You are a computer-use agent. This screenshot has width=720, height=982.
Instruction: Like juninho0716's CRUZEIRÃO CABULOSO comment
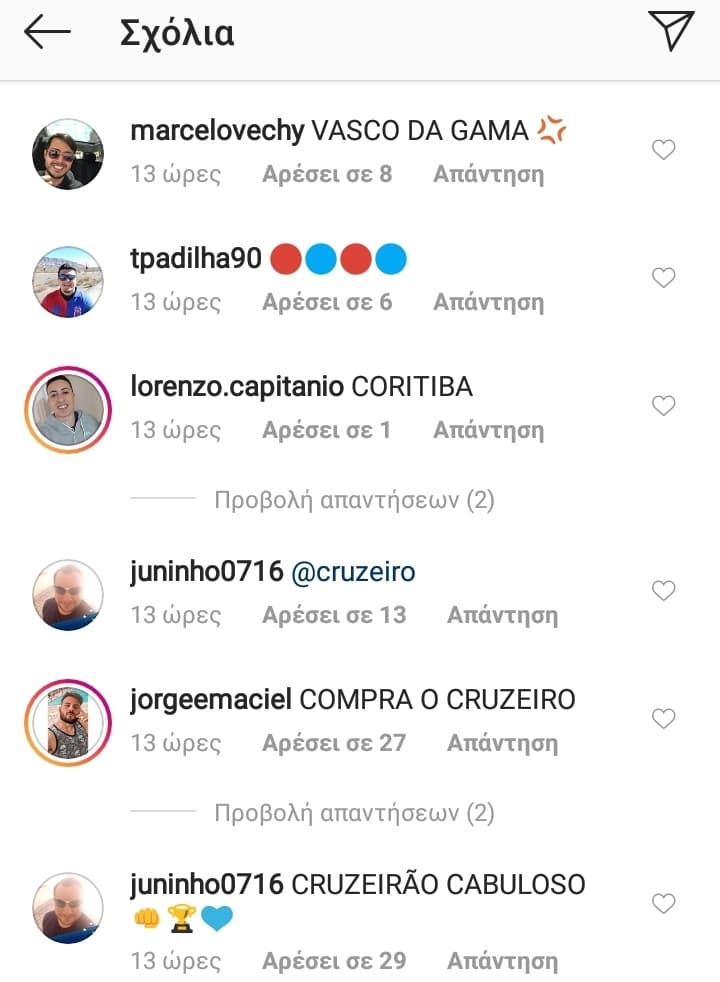click(x=663, y=904)
